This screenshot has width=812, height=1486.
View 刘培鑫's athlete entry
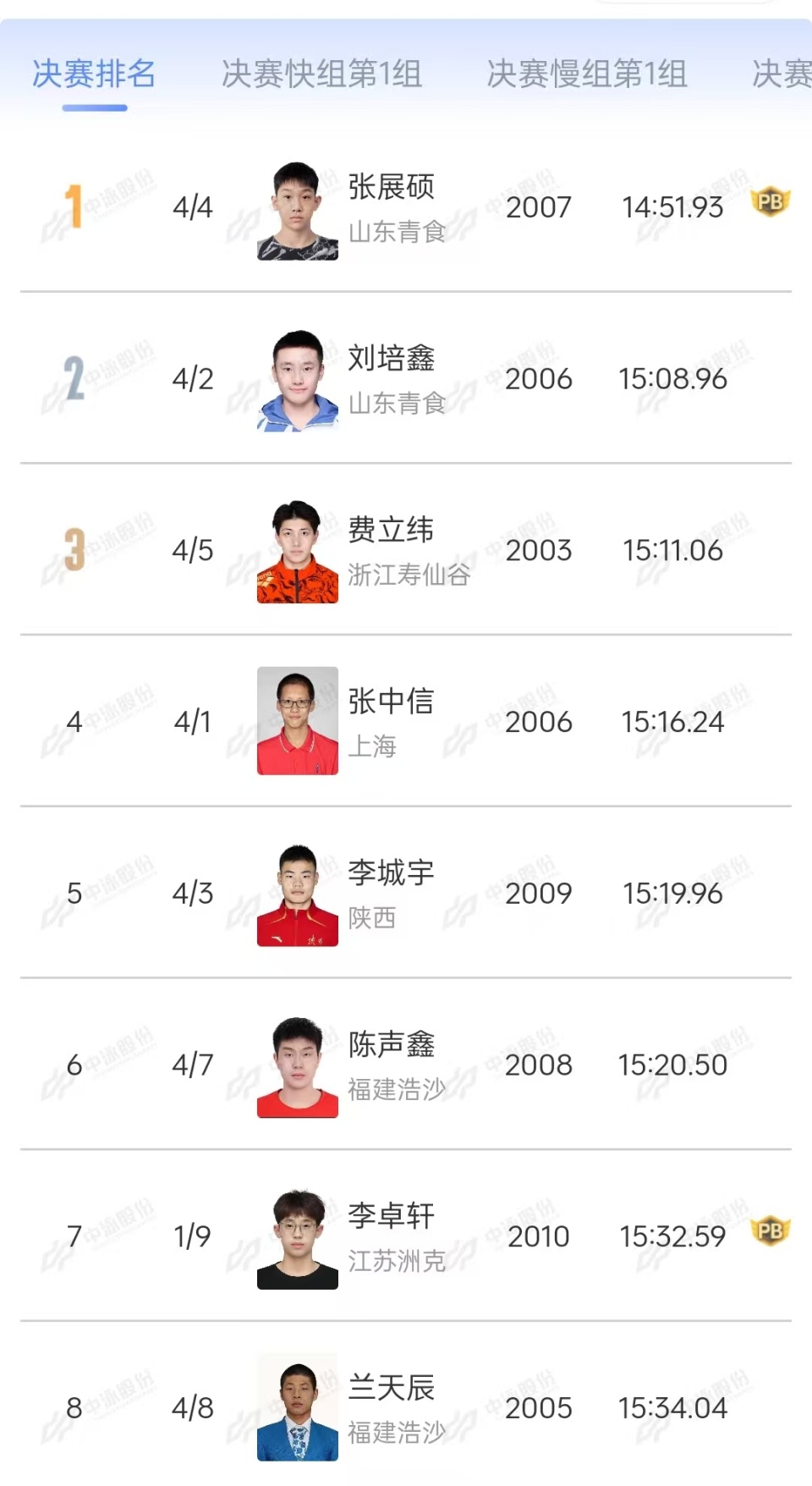(x=392, y=379)
